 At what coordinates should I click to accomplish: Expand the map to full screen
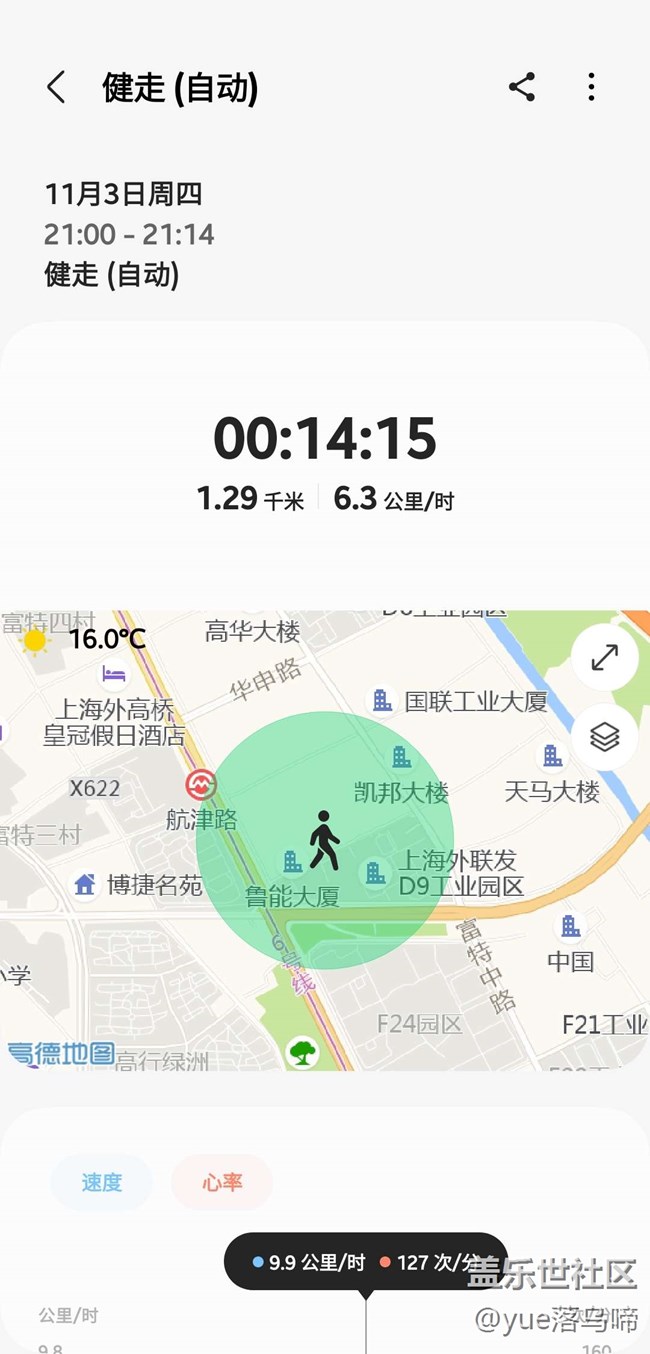604,657
